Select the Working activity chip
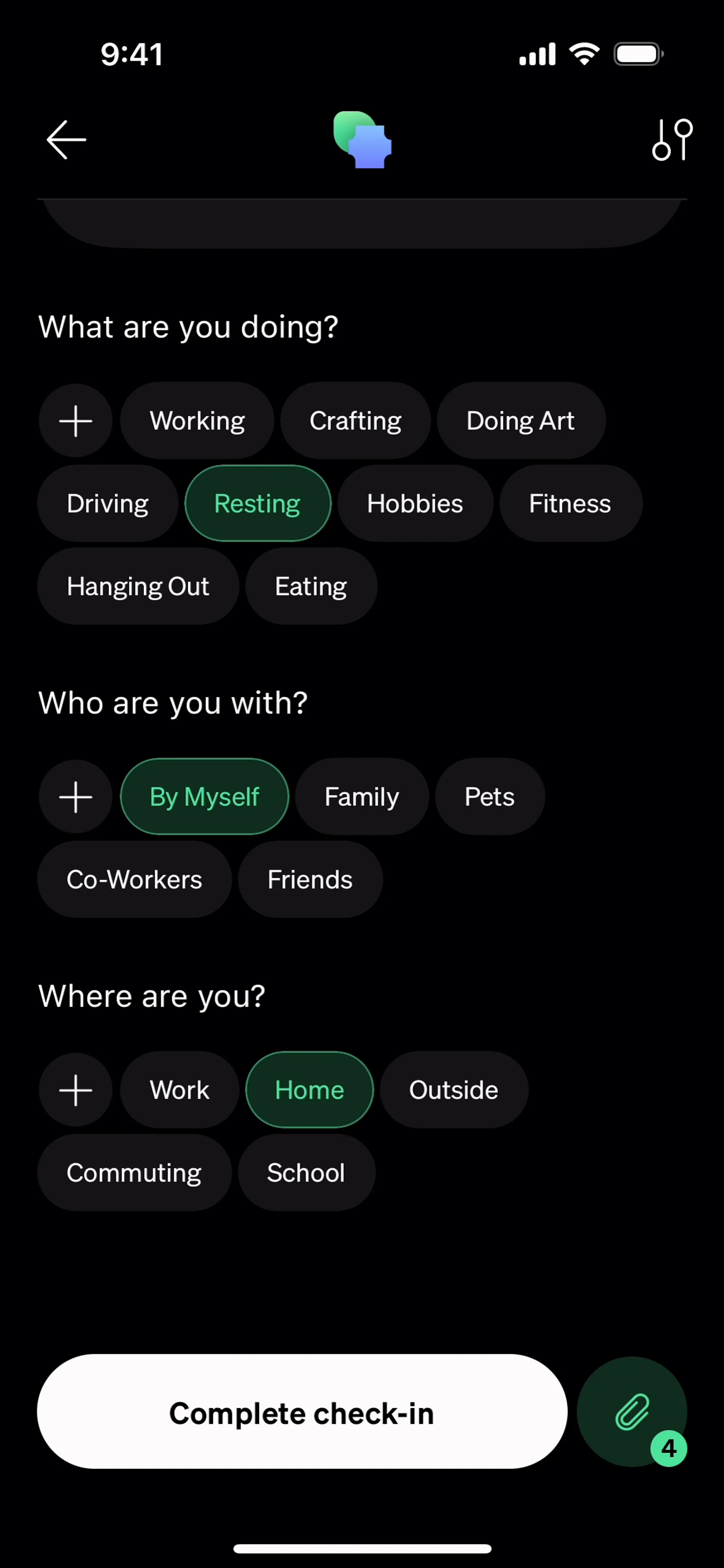 coord(197,421)
